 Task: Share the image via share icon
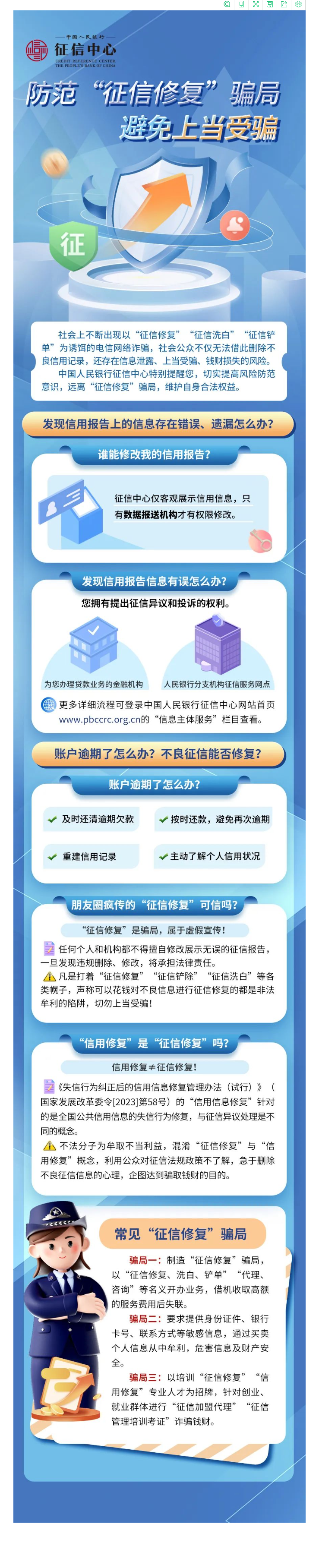point(284,4)
